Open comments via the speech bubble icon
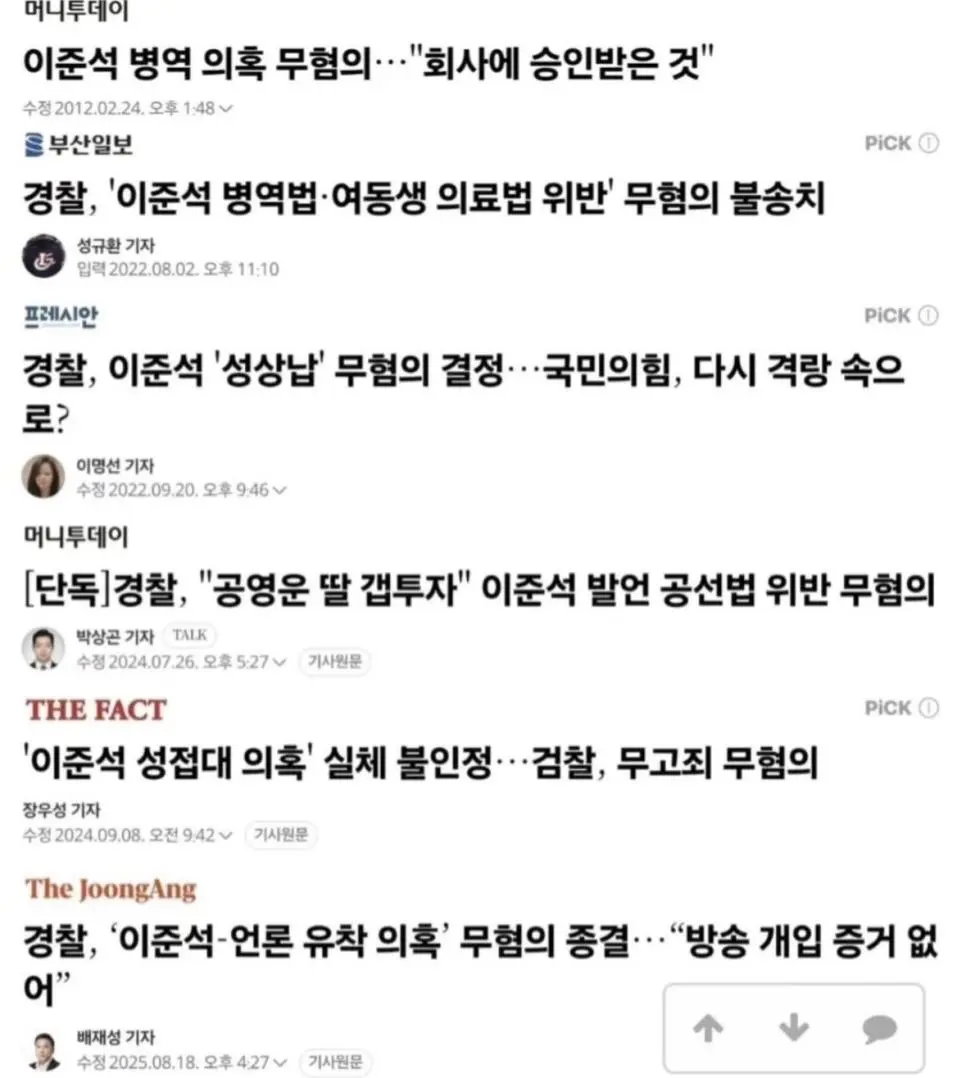Viewport: 966px width, 1078px height. pos(880,1029)
